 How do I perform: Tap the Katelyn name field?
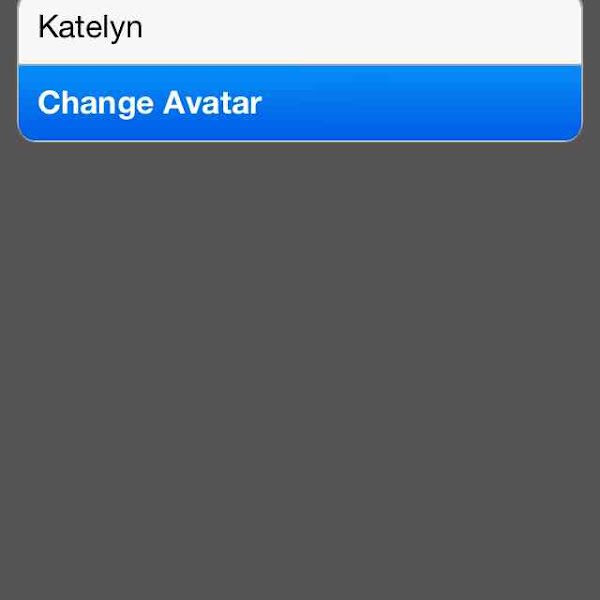(x=300, y=30)
